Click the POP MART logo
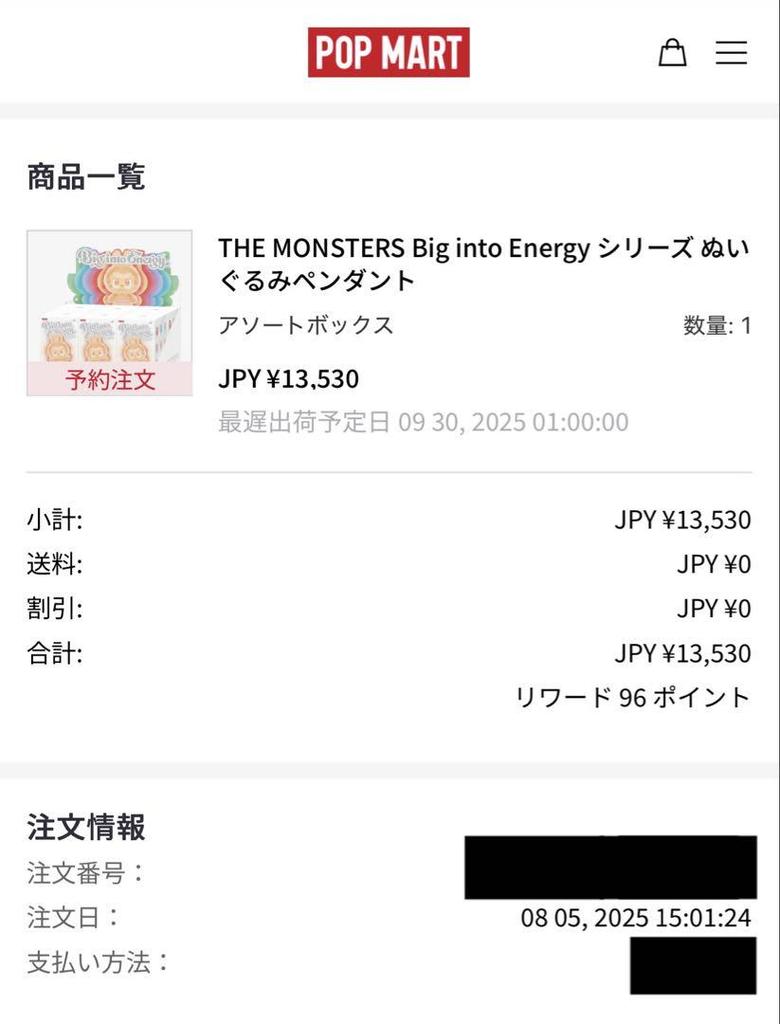The image size is (780, 1024). point(390,51)
